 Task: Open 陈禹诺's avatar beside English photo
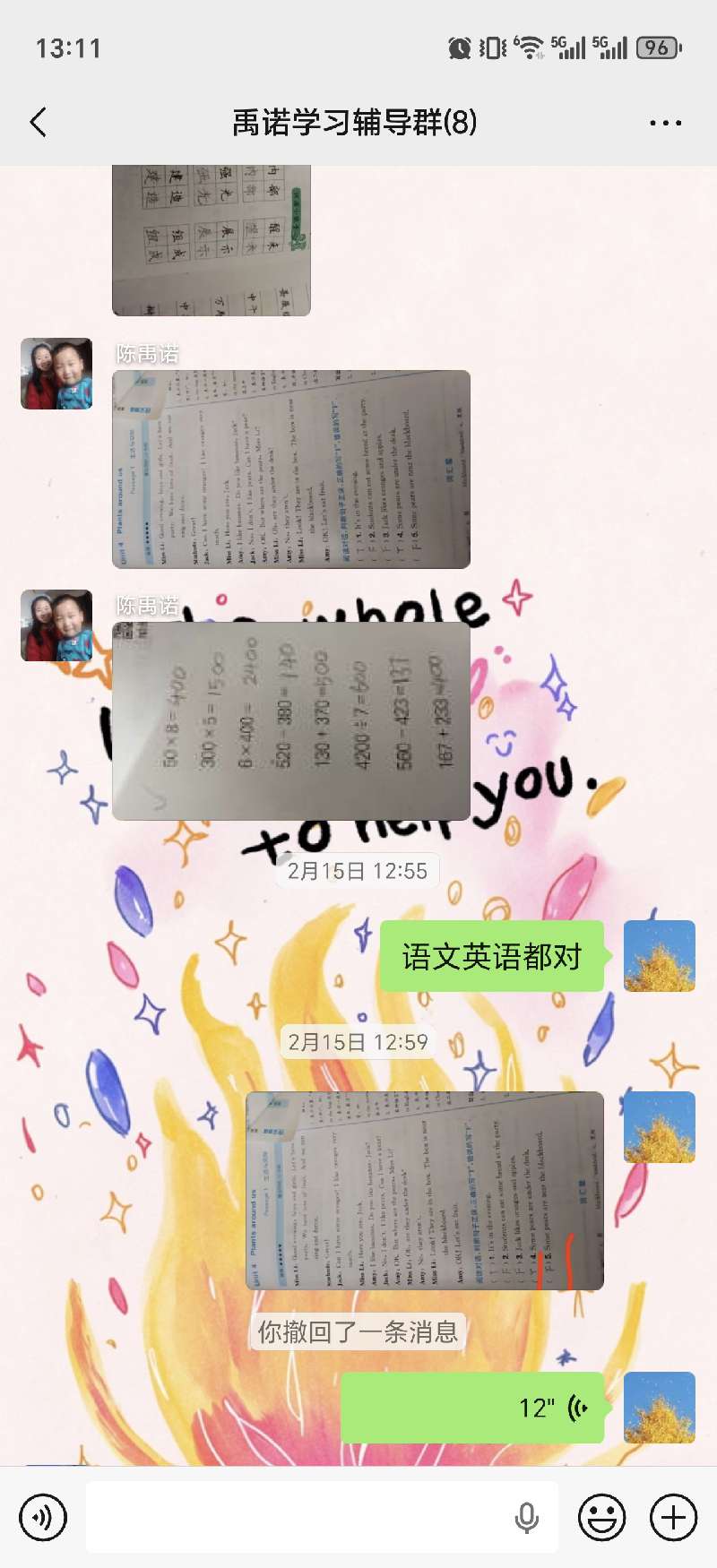pyautogui.click(x=56, y=374)
